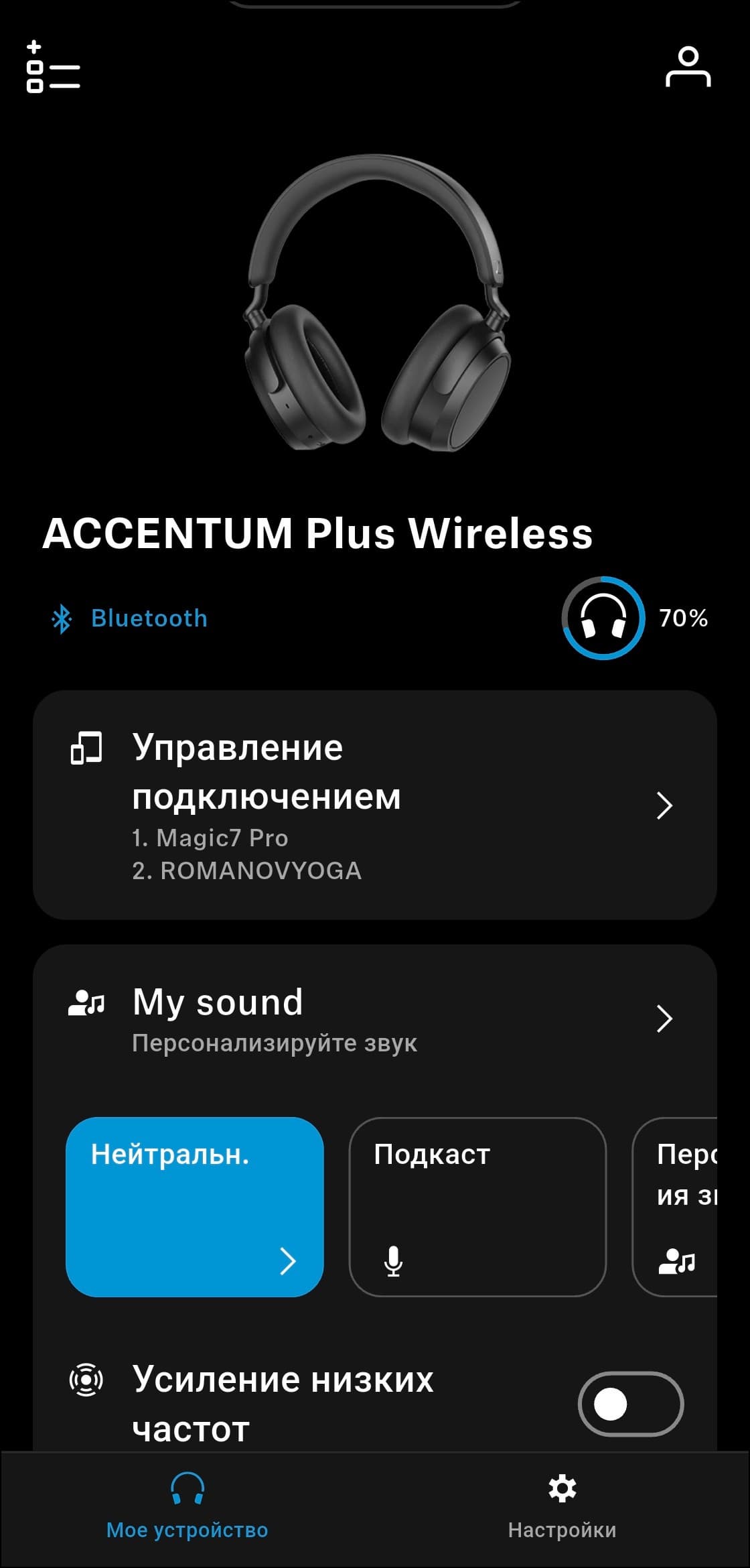Open the add device list icon
Image resolution: width=750 pixels, height=1568 pixels.
(53, 67)
